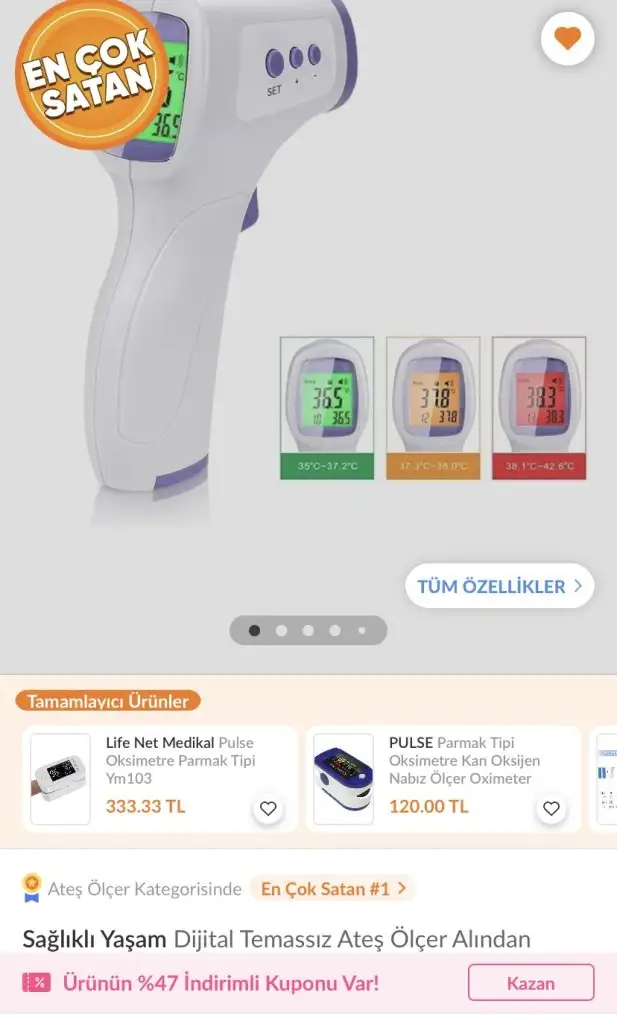Image resolution: width=617 pixels, height=1024 pixels.
Task: Open En Çok Satan #1 ranking link
Action: pos(332,888)
